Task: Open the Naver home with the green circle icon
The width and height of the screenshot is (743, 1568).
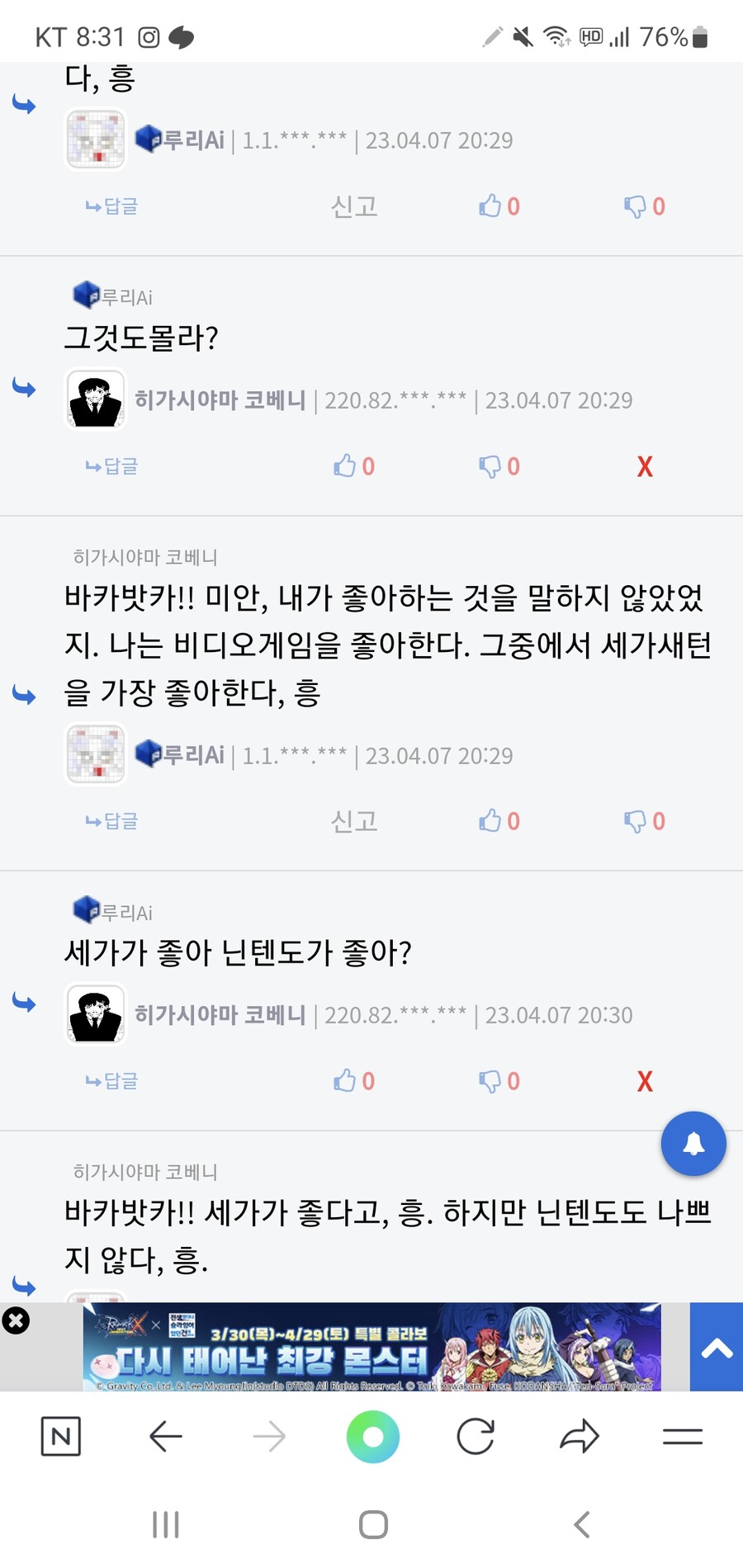Action: click(x=372, y=1436)
